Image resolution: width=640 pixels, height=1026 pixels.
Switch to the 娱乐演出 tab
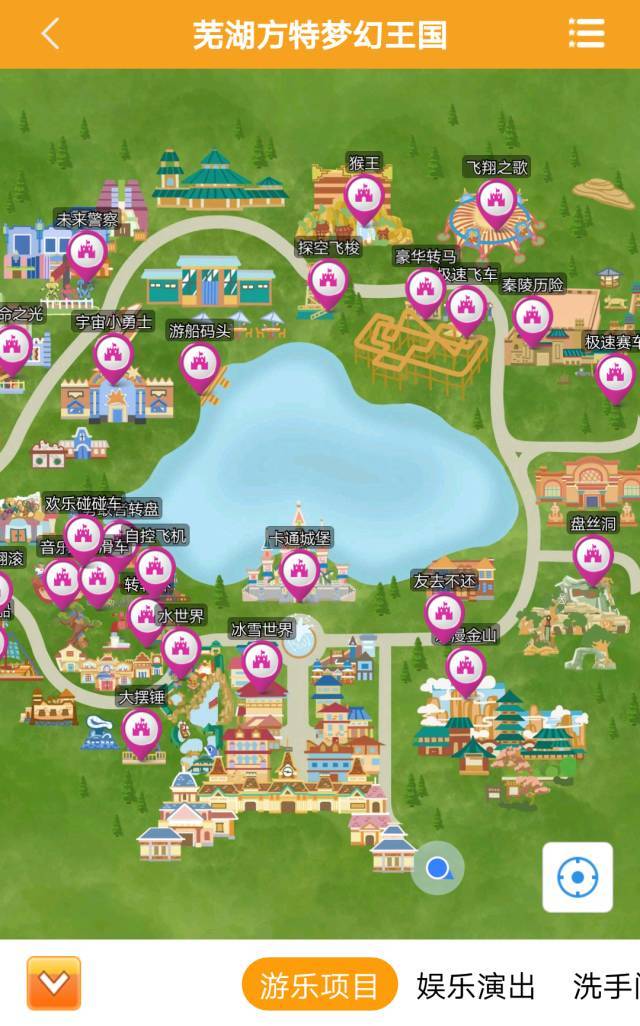coord(475,986)
